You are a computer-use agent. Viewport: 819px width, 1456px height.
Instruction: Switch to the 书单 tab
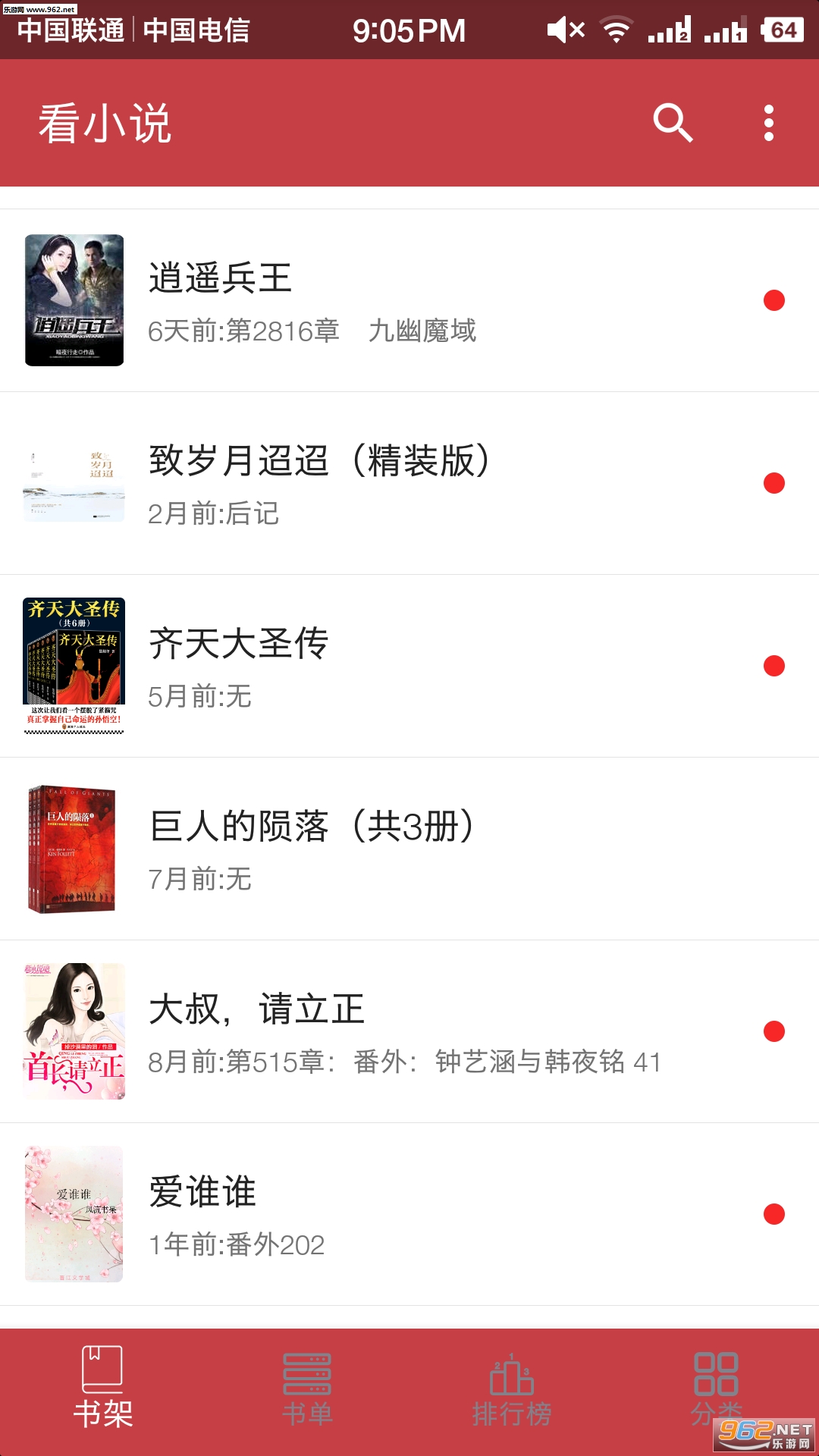(x=307, y=1388)
